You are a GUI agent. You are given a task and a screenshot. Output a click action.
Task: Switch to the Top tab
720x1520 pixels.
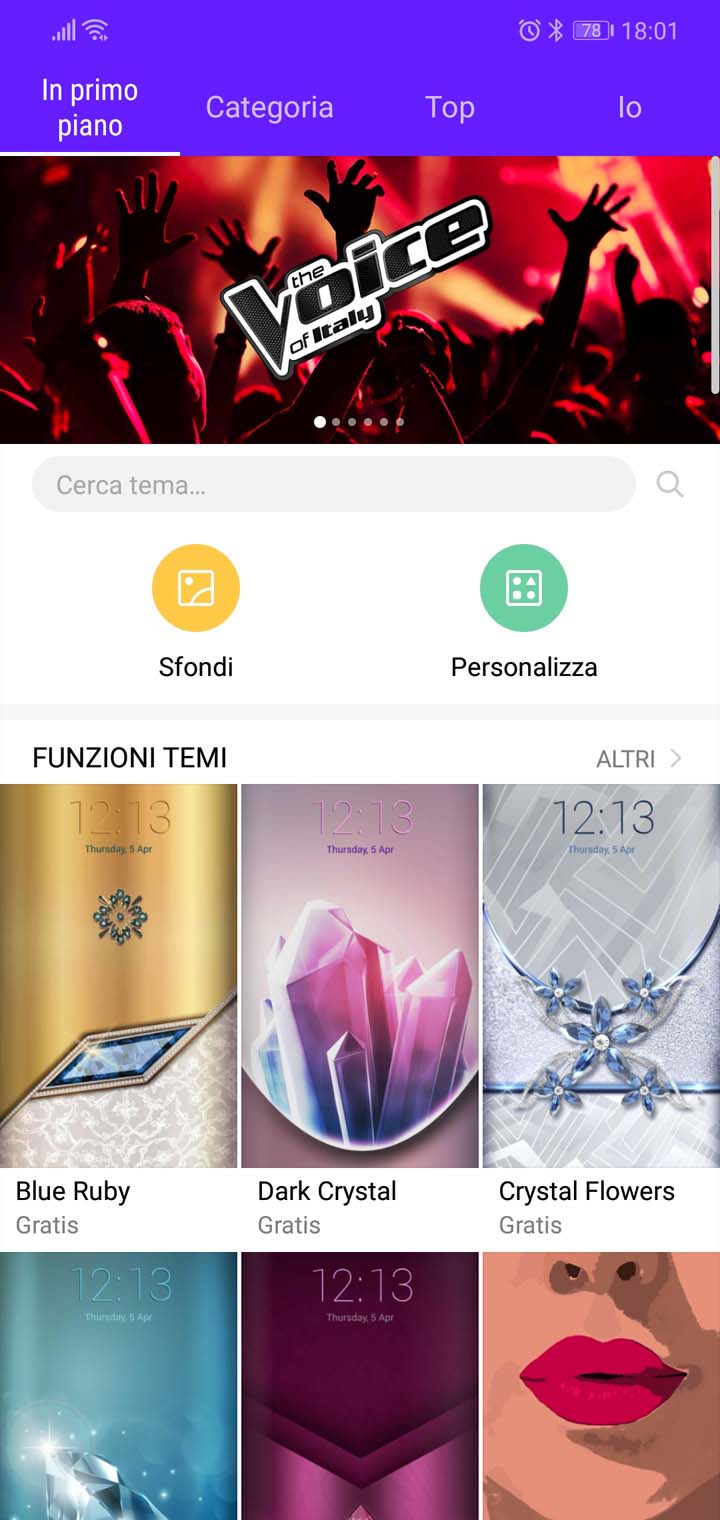click(450, 108)
